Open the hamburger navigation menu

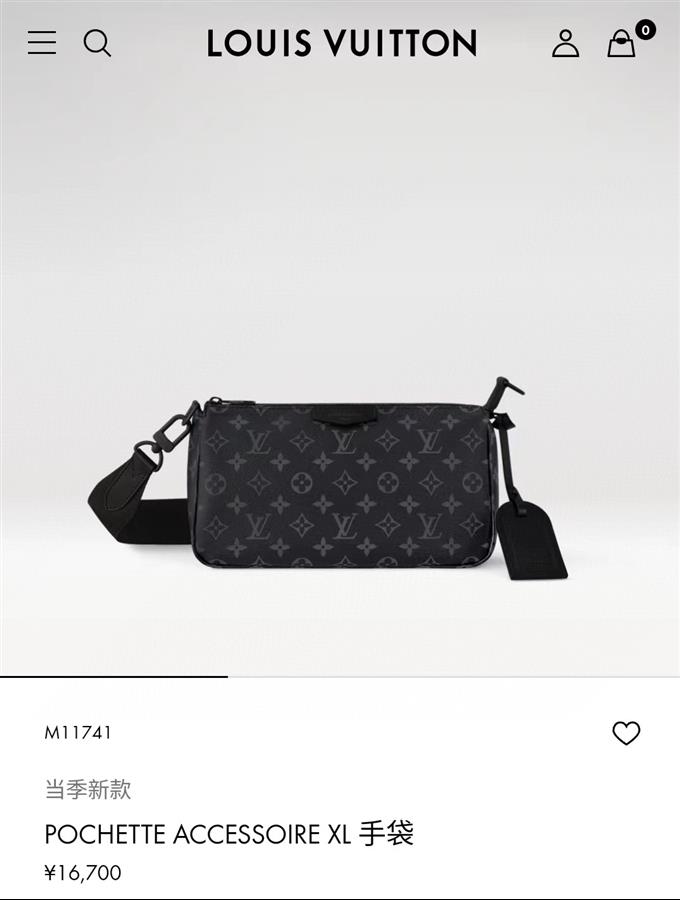tap(42, 43)
